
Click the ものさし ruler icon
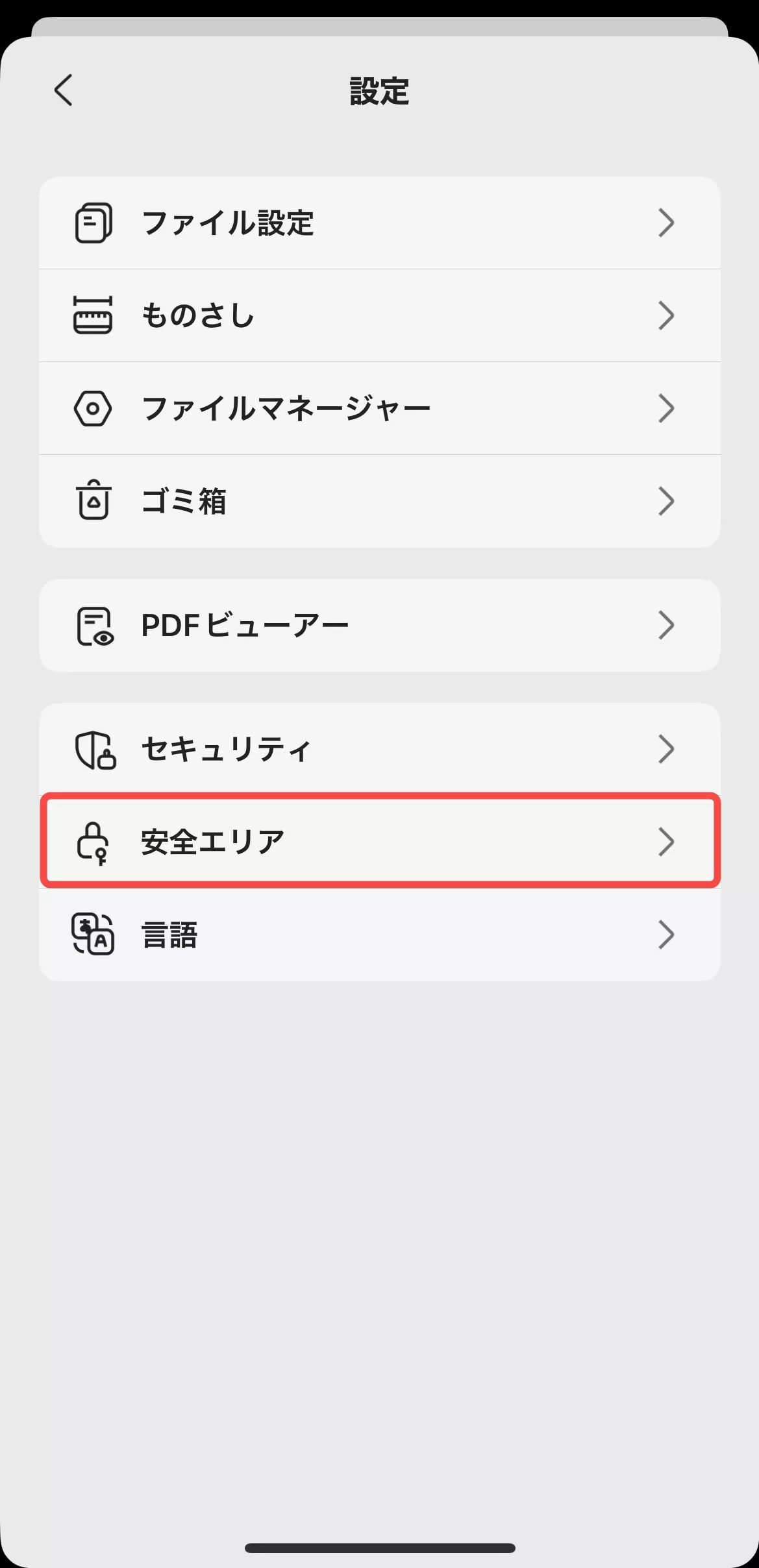(94, 316)
